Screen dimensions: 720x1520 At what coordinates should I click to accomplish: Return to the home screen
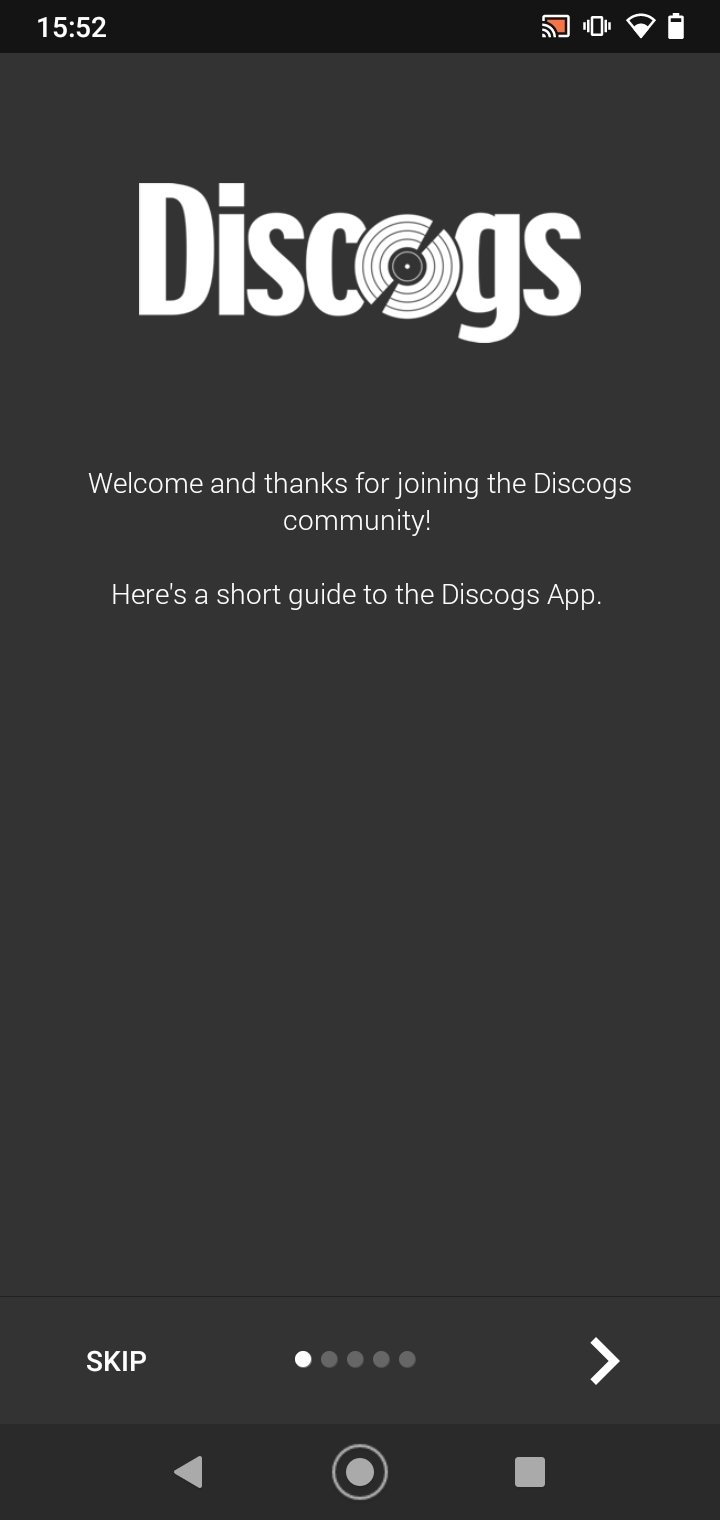tap(360, 1472)
